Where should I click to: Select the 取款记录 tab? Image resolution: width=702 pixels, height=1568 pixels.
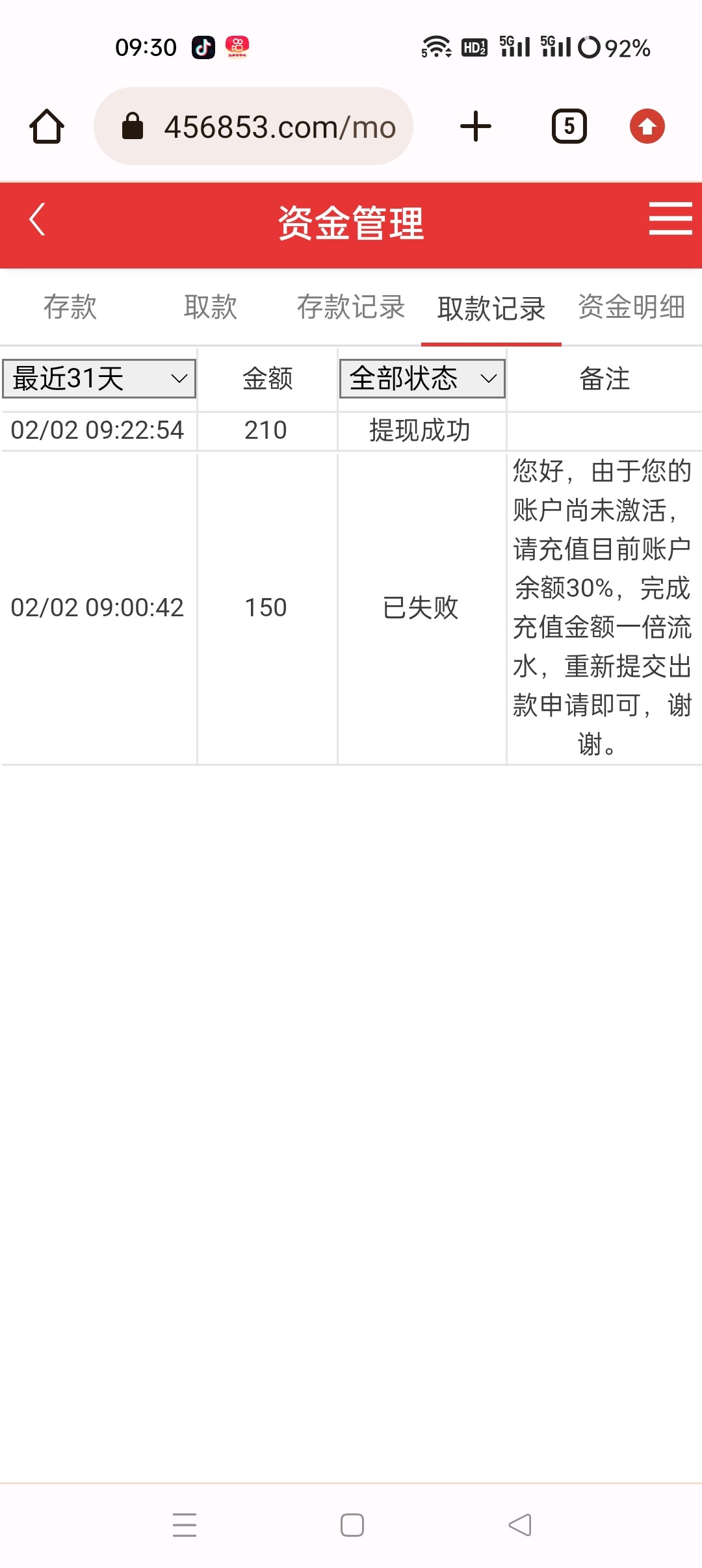pos(491,309)
